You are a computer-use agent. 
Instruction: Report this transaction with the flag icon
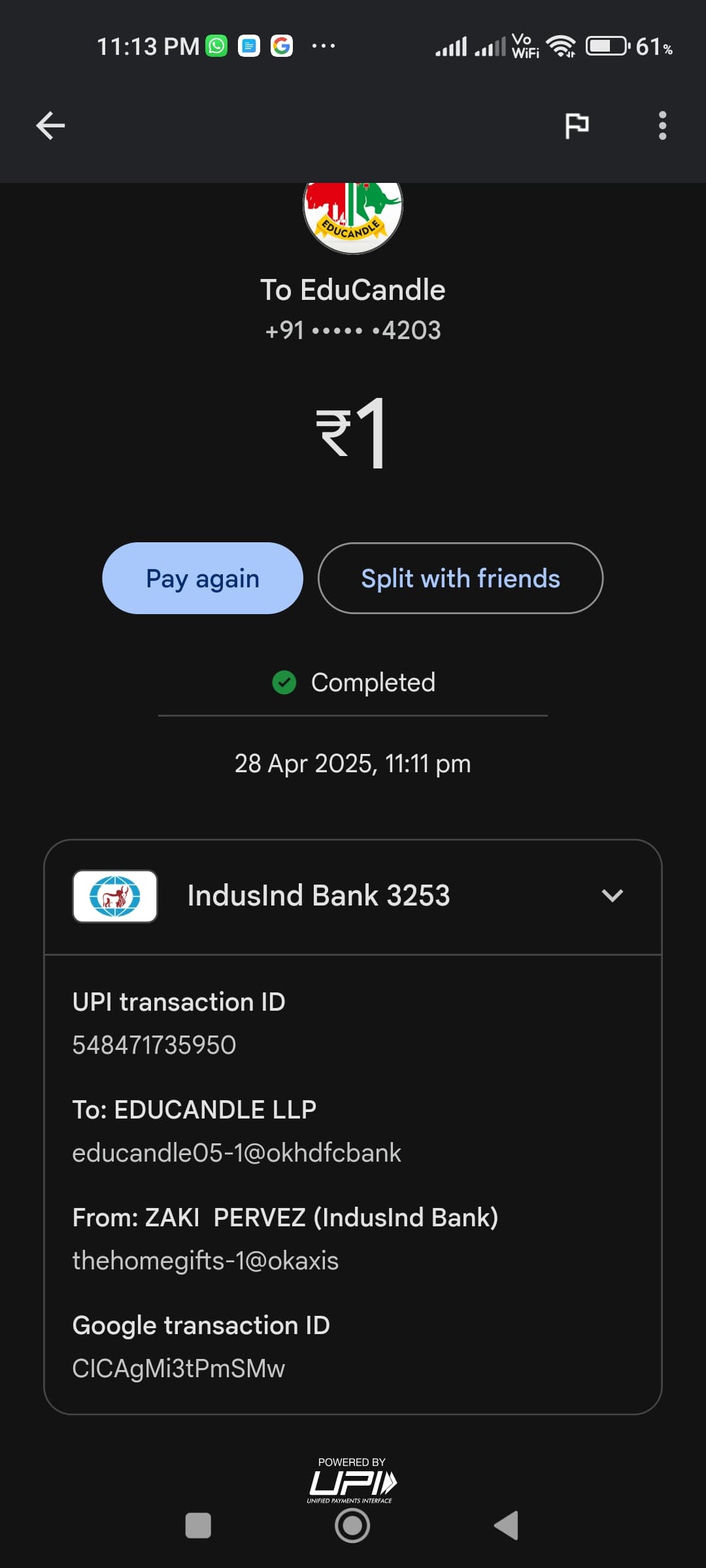point(577,125)
